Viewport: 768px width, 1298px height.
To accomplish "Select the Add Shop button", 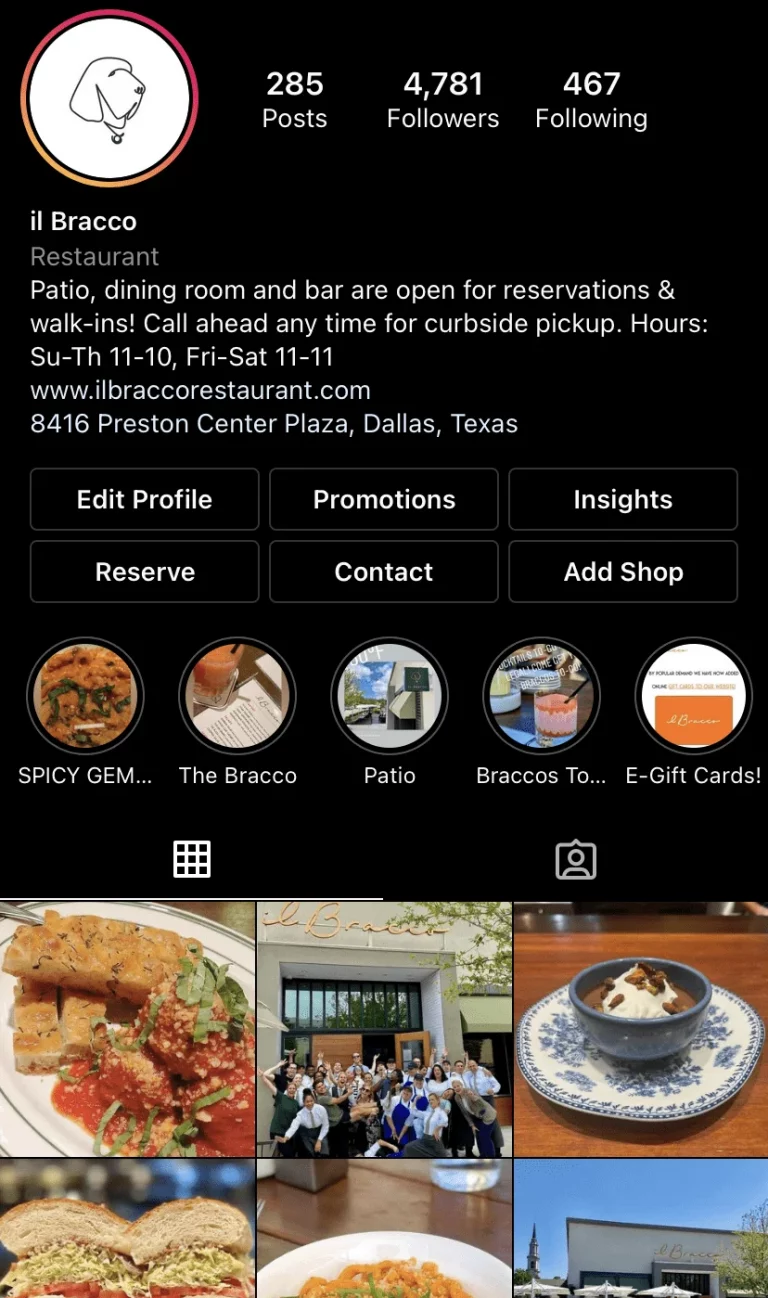I will click(623, 572).
